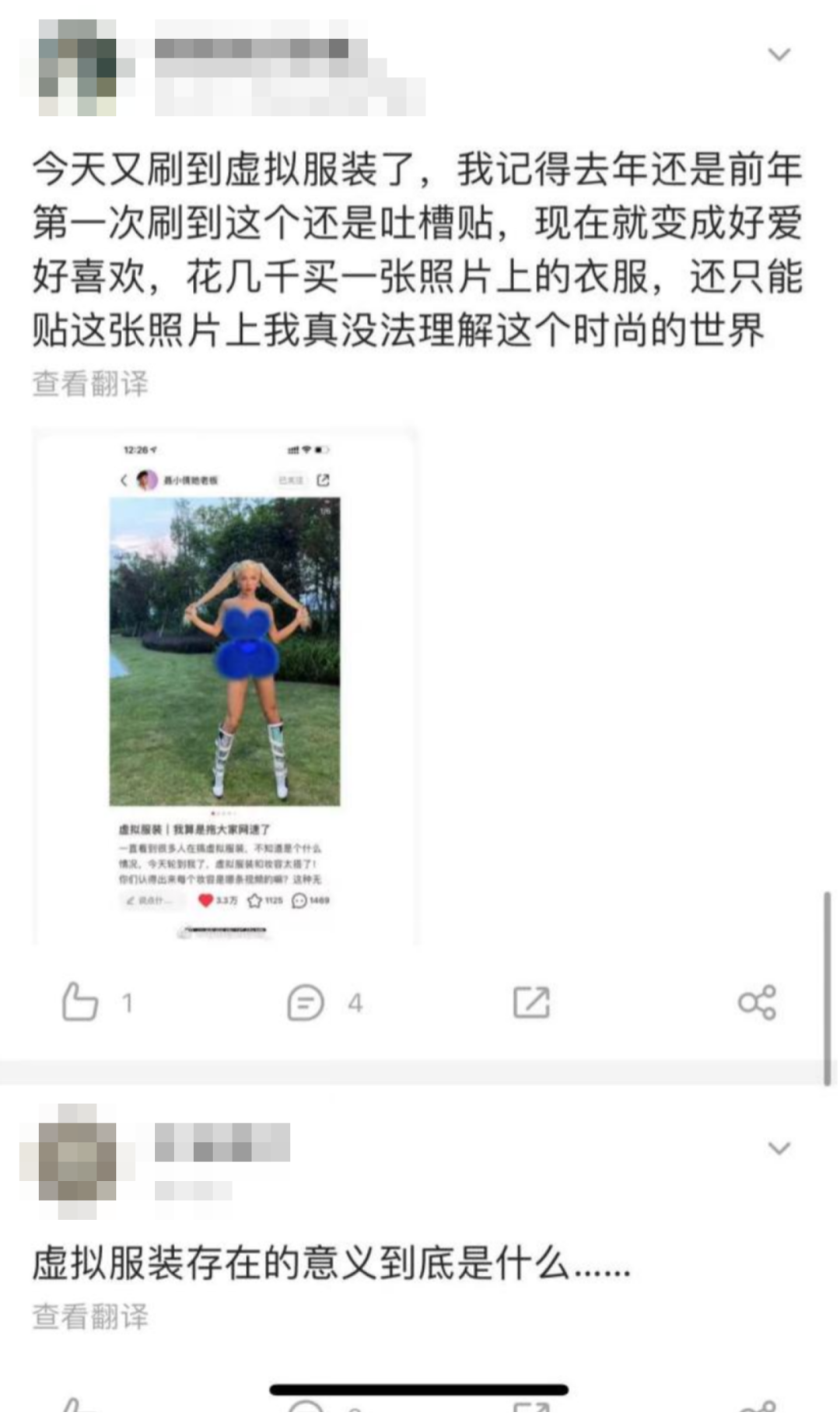This screenshot has width=840, height=1416.
Task: Open the first poster's profile avatar
Action: pos(77,68)
